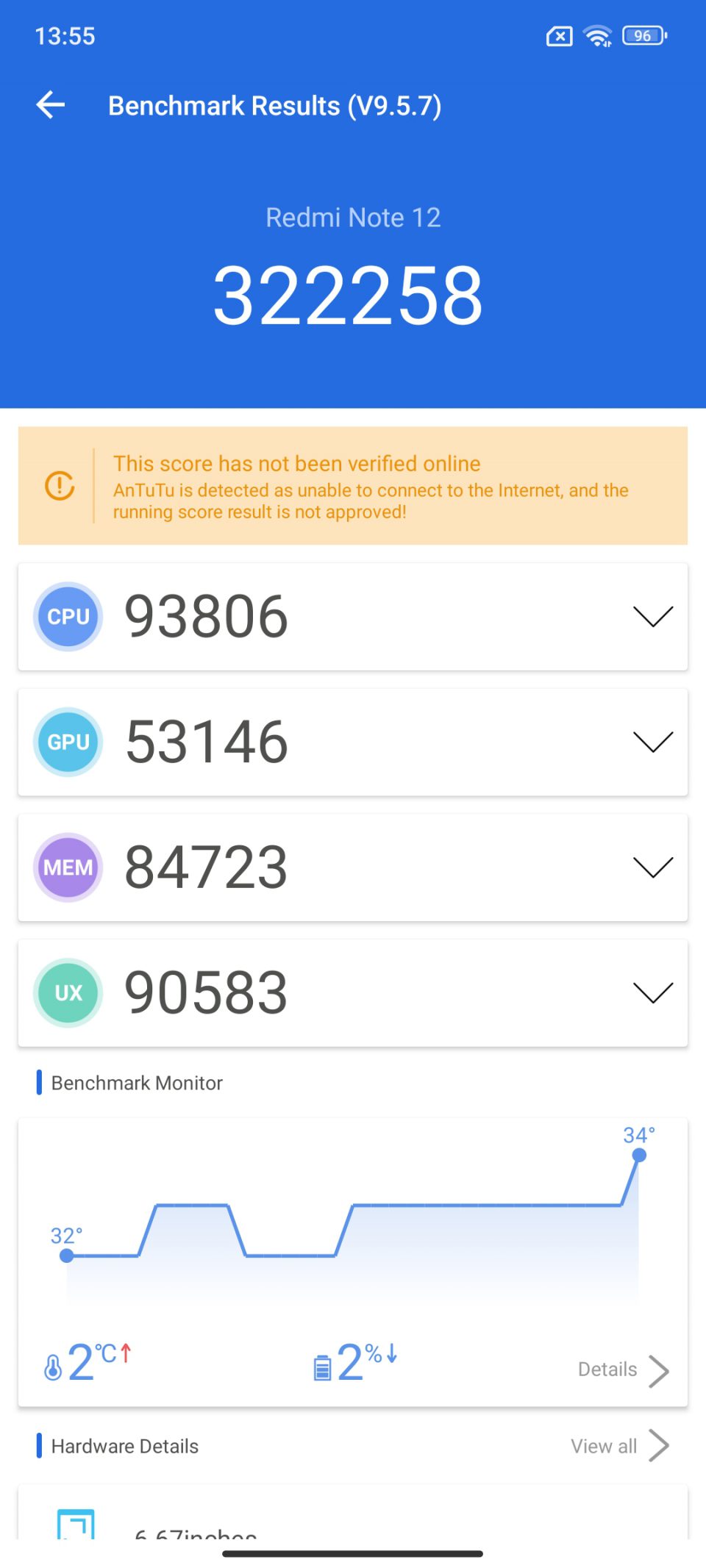706x1568 pixels.
Task: Select the GPU score icon
Action: (x=67, y=742)
